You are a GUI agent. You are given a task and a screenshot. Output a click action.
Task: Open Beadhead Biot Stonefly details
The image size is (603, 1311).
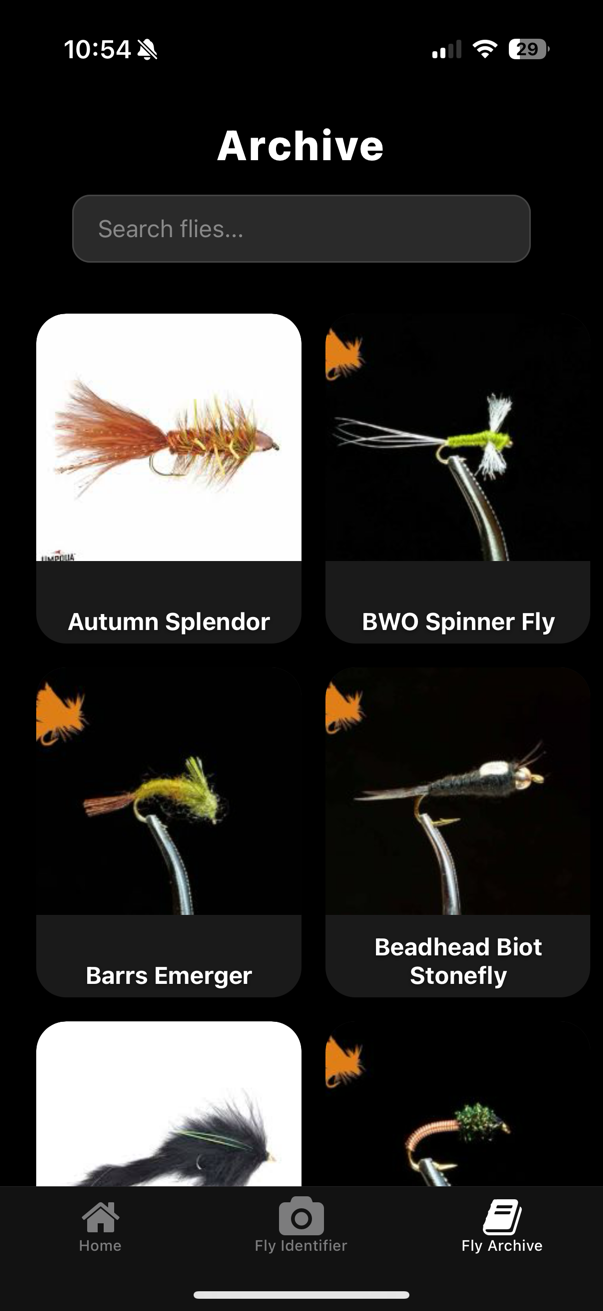coord(457,832)
